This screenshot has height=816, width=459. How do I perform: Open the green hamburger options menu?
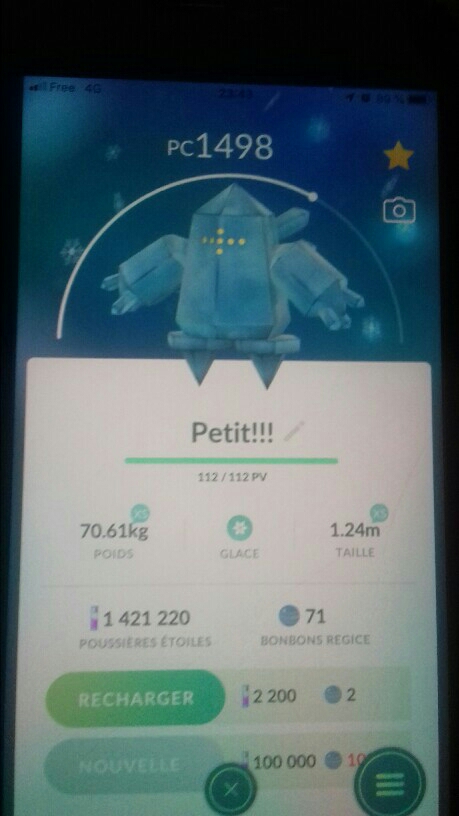tap(390, 784)
